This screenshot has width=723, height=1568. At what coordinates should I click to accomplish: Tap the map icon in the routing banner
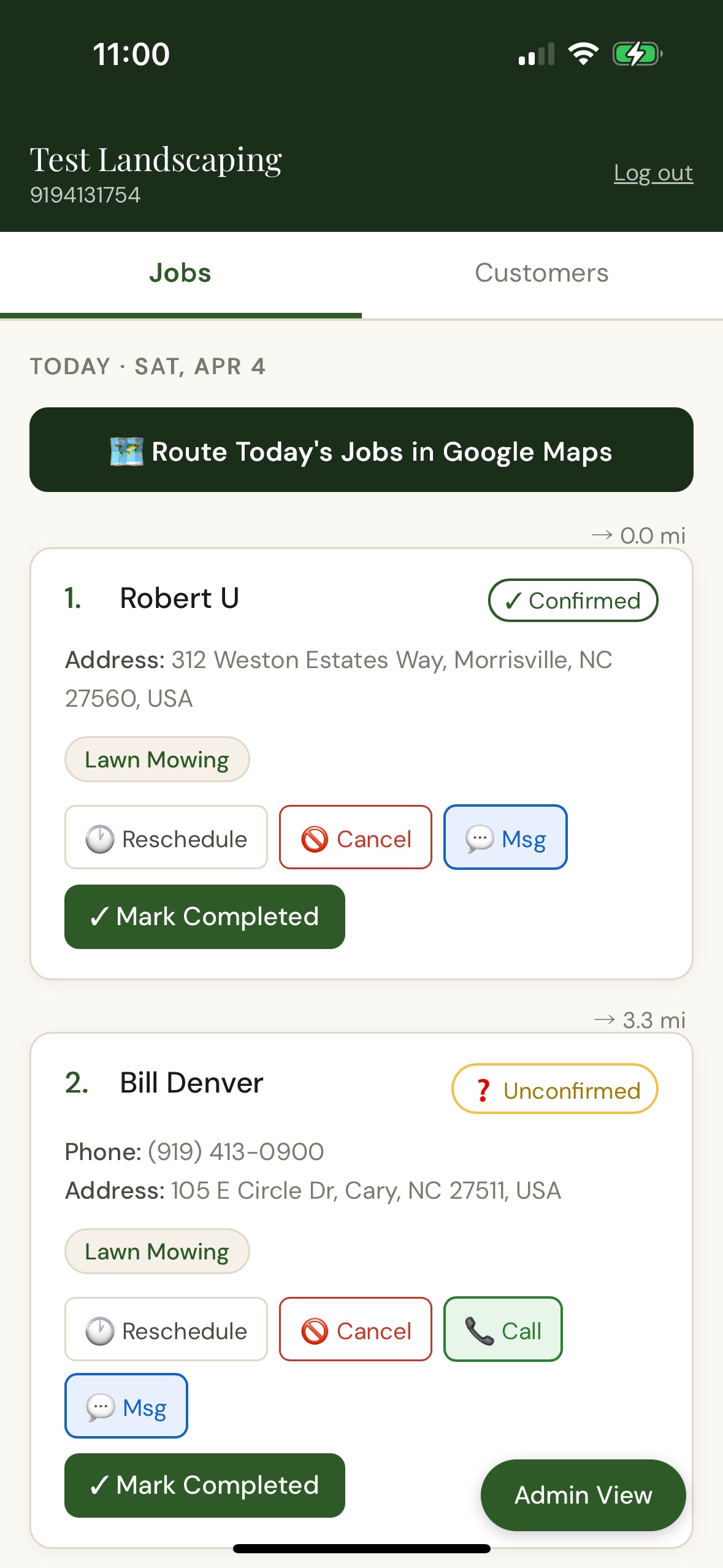124,451
